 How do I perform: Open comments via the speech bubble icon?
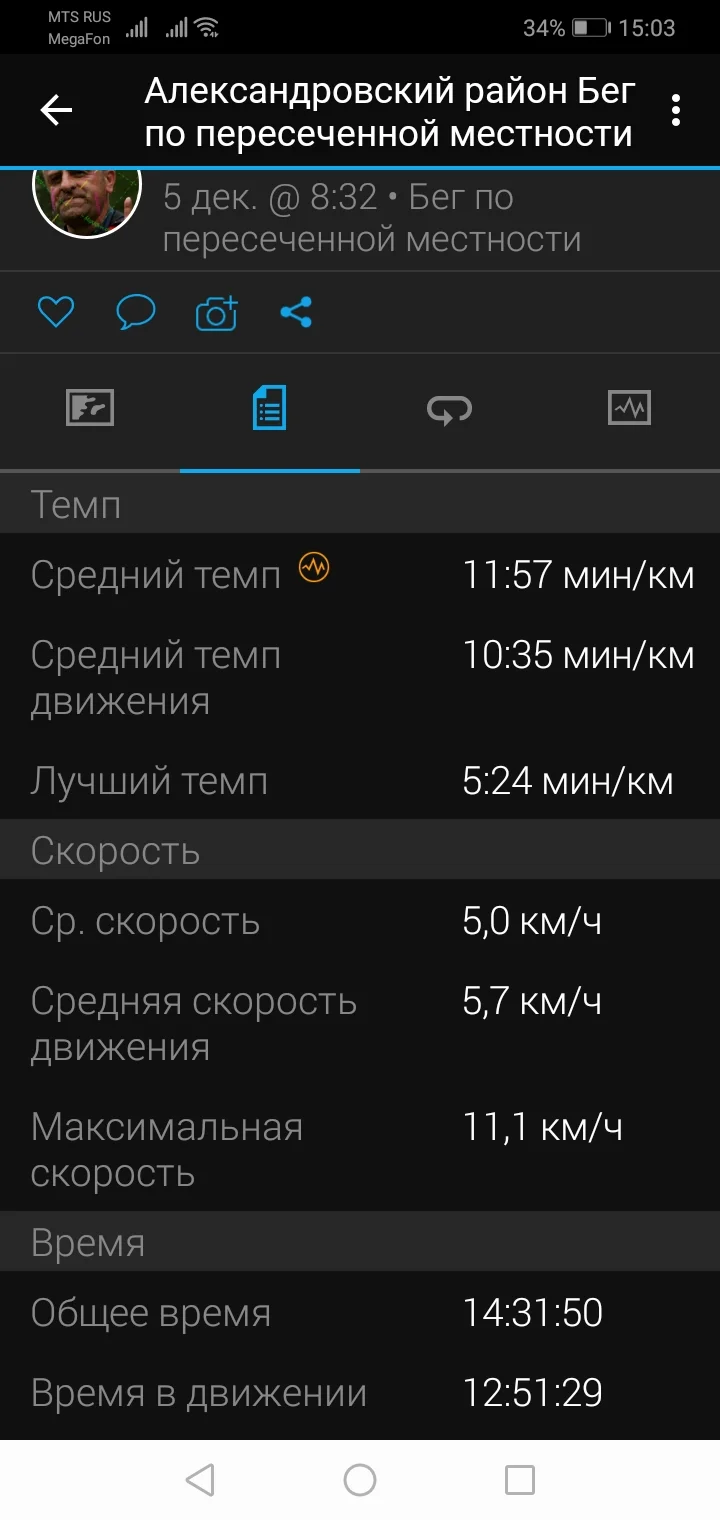click(x=136, y=314)
